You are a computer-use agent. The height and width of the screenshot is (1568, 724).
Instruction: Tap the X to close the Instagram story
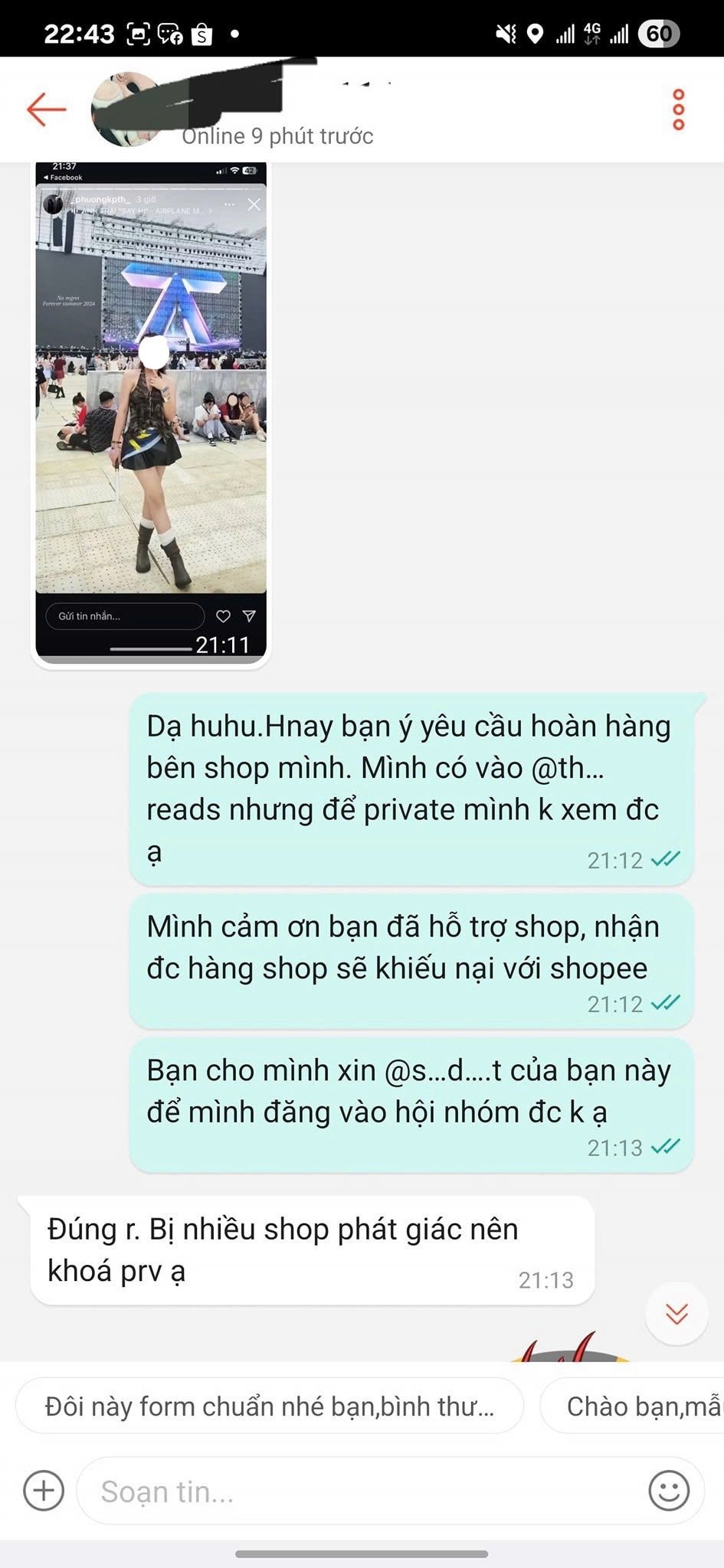[x=254, y=204]
